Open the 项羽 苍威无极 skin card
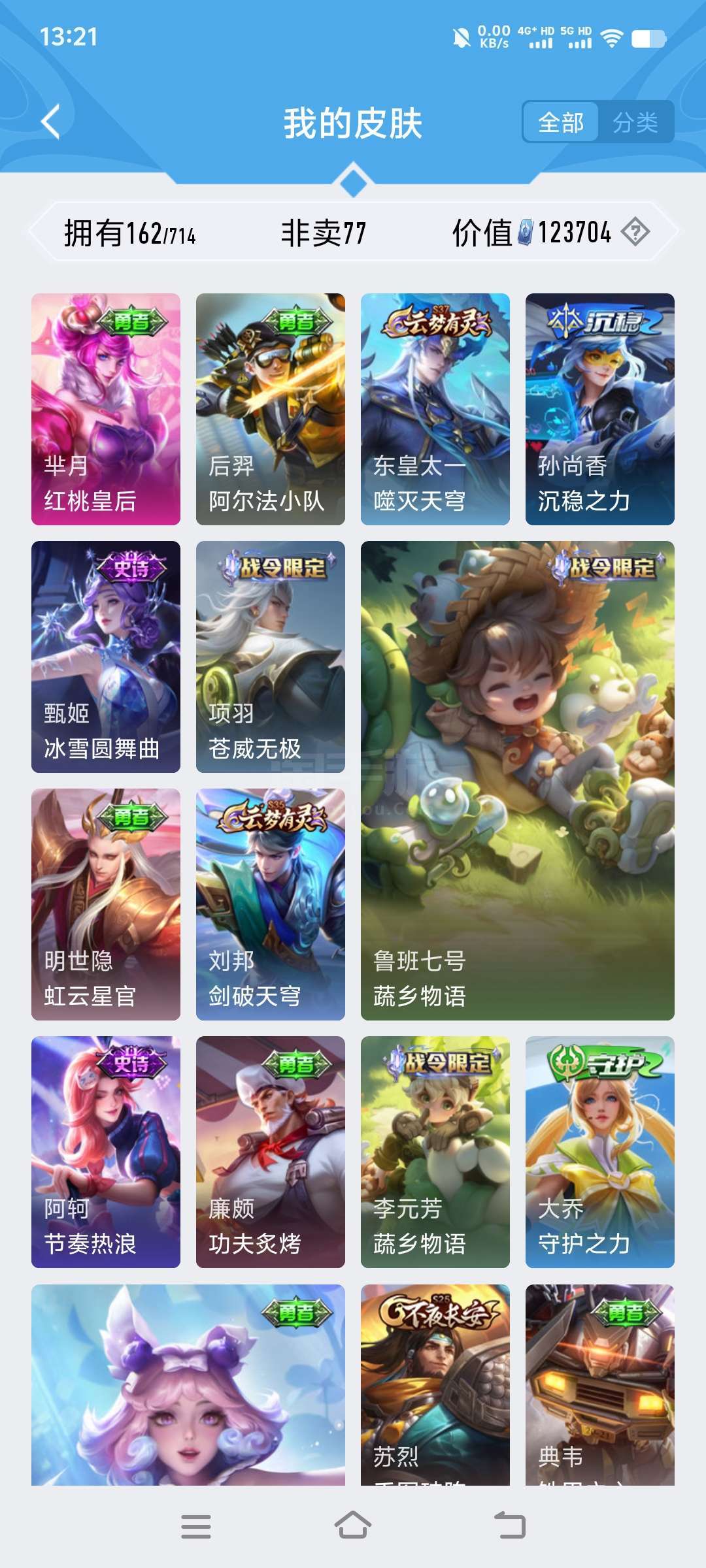Screen dimensions: 706x1568 coord(271,657)
